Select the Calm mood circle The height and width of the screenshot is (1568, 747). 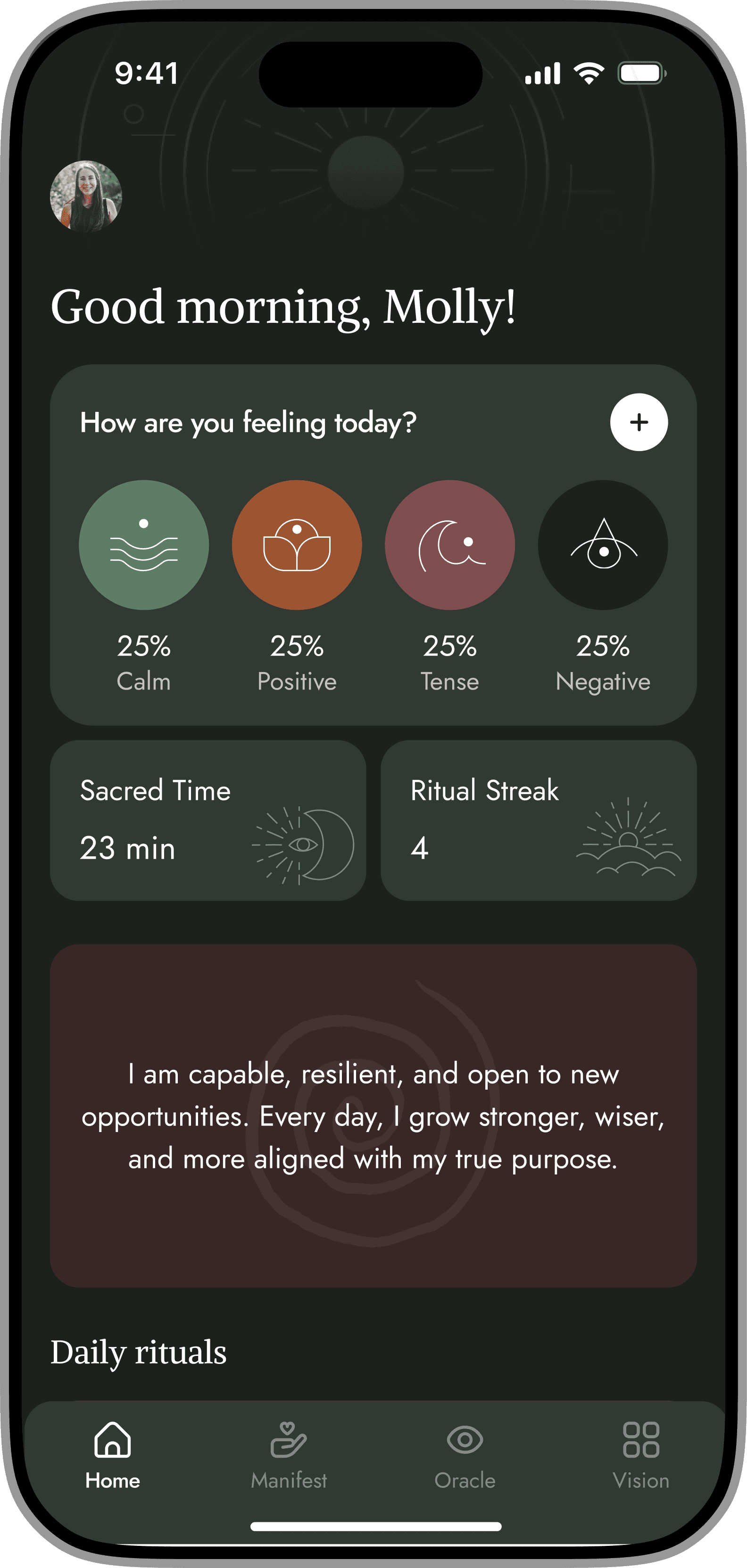pyautogui.click(x=144, y=545)
